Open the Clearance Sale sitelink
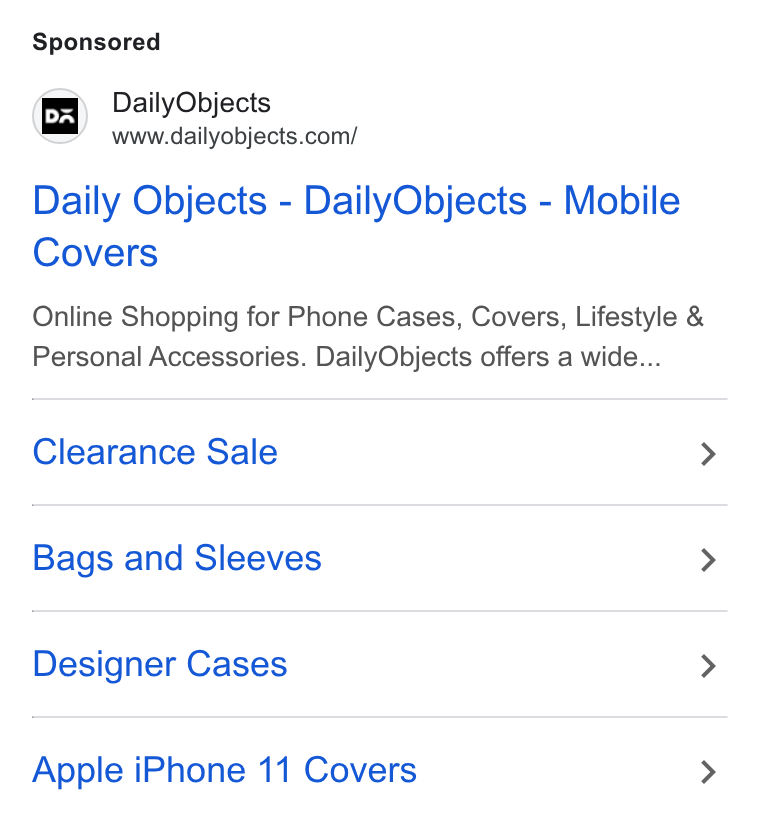This screenshot has width=760, height=822. coord(379,452)
